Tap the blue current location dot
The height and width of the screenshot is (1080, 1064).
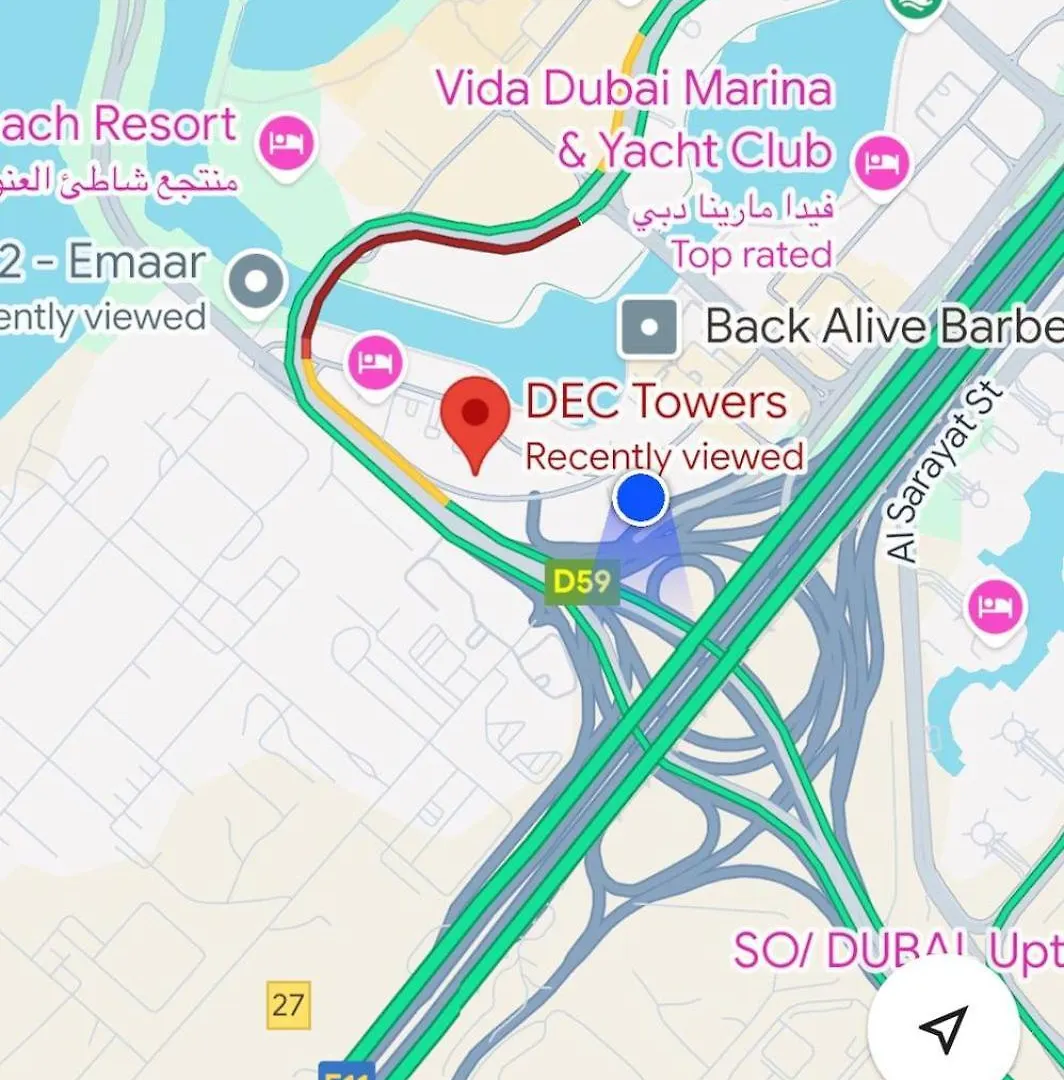click(640, 498)
